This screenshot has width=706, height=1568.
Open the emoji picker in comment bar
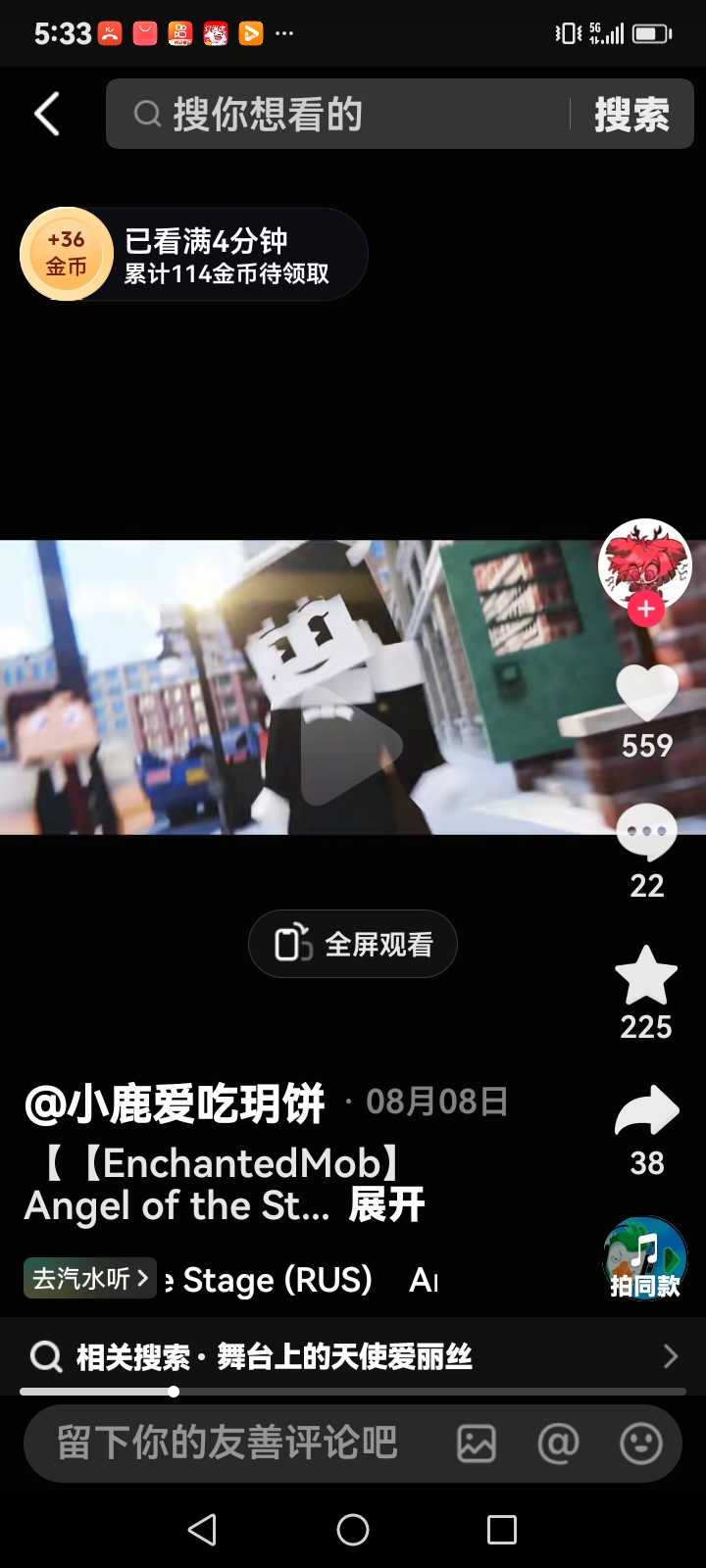(641, 1444)
